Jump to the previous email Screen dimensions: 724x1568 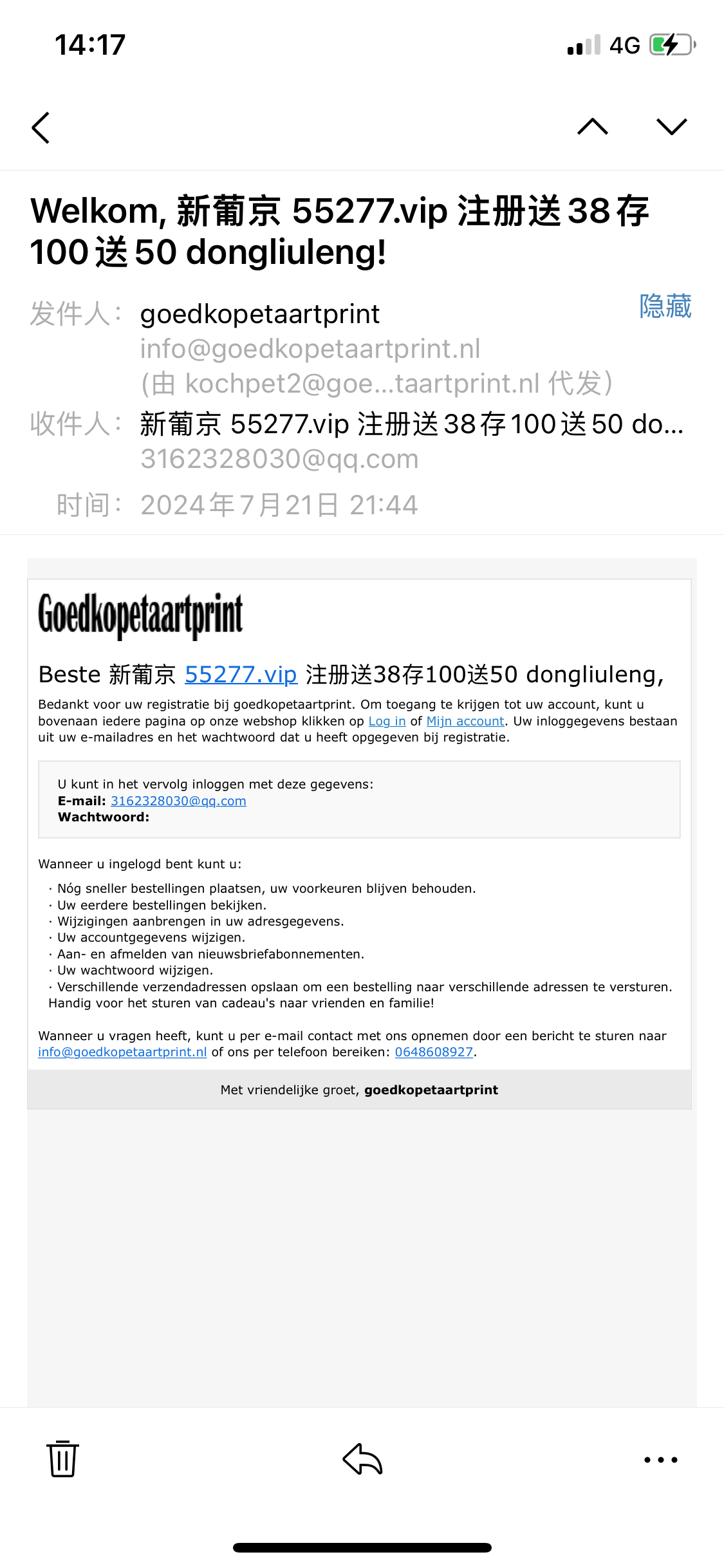pyautogui.click(x=593, y=127)
